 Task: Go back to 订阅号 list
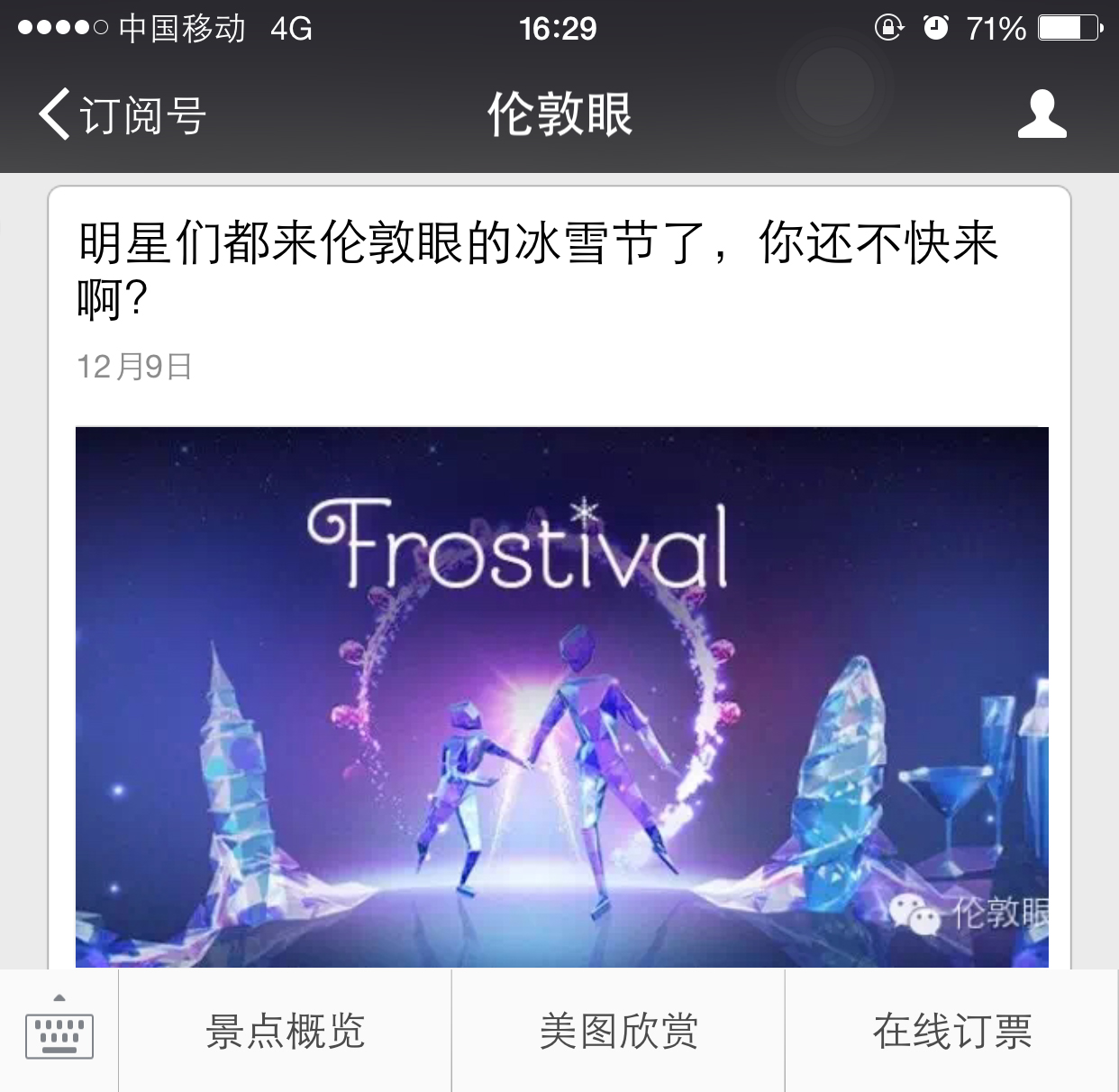122,115
